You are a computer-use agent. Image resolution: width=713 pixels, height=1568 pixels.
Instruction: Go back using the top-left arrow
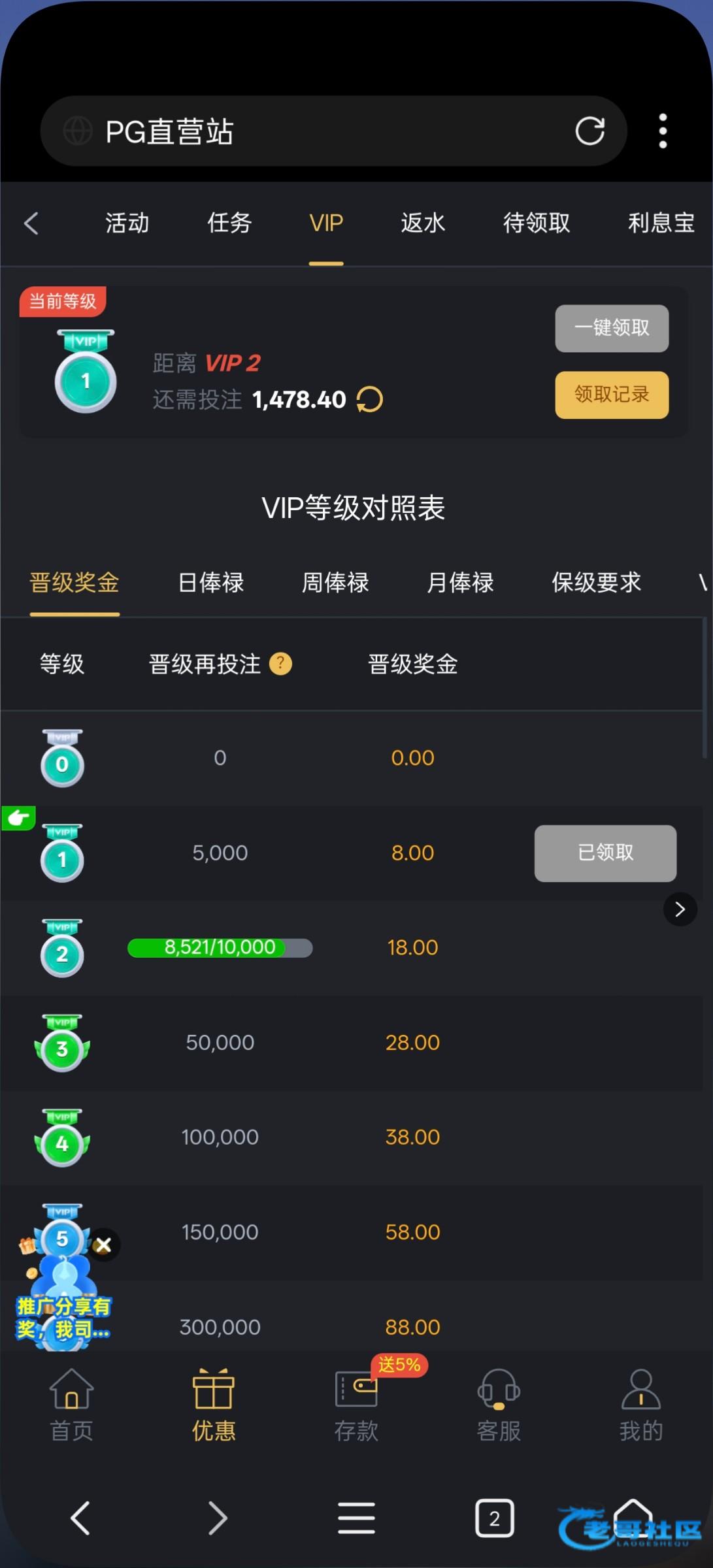(x=31, y=223)
